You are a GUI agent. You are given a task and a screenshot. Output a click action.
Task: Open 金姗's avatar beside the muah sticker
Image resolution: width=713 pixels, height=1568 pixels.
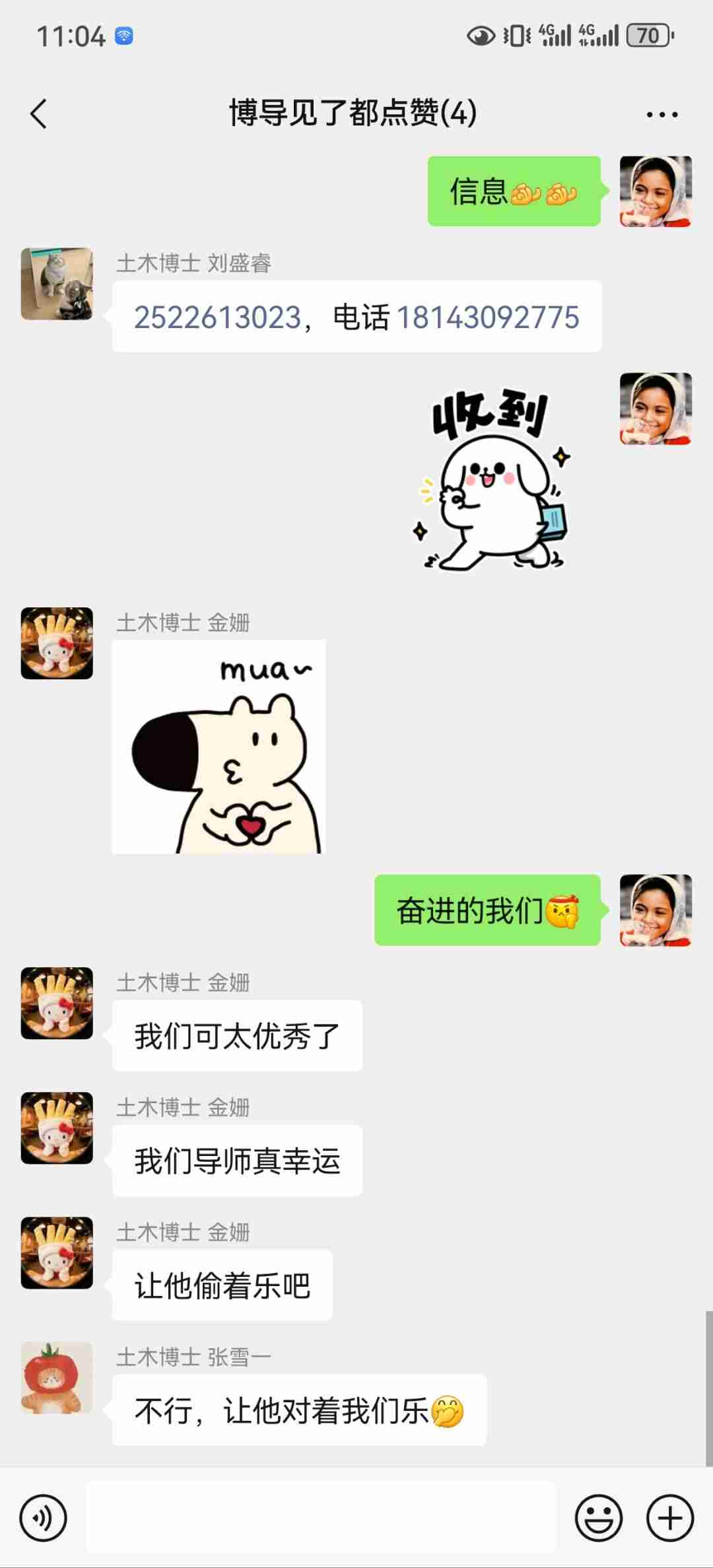(x=57, y=643)
